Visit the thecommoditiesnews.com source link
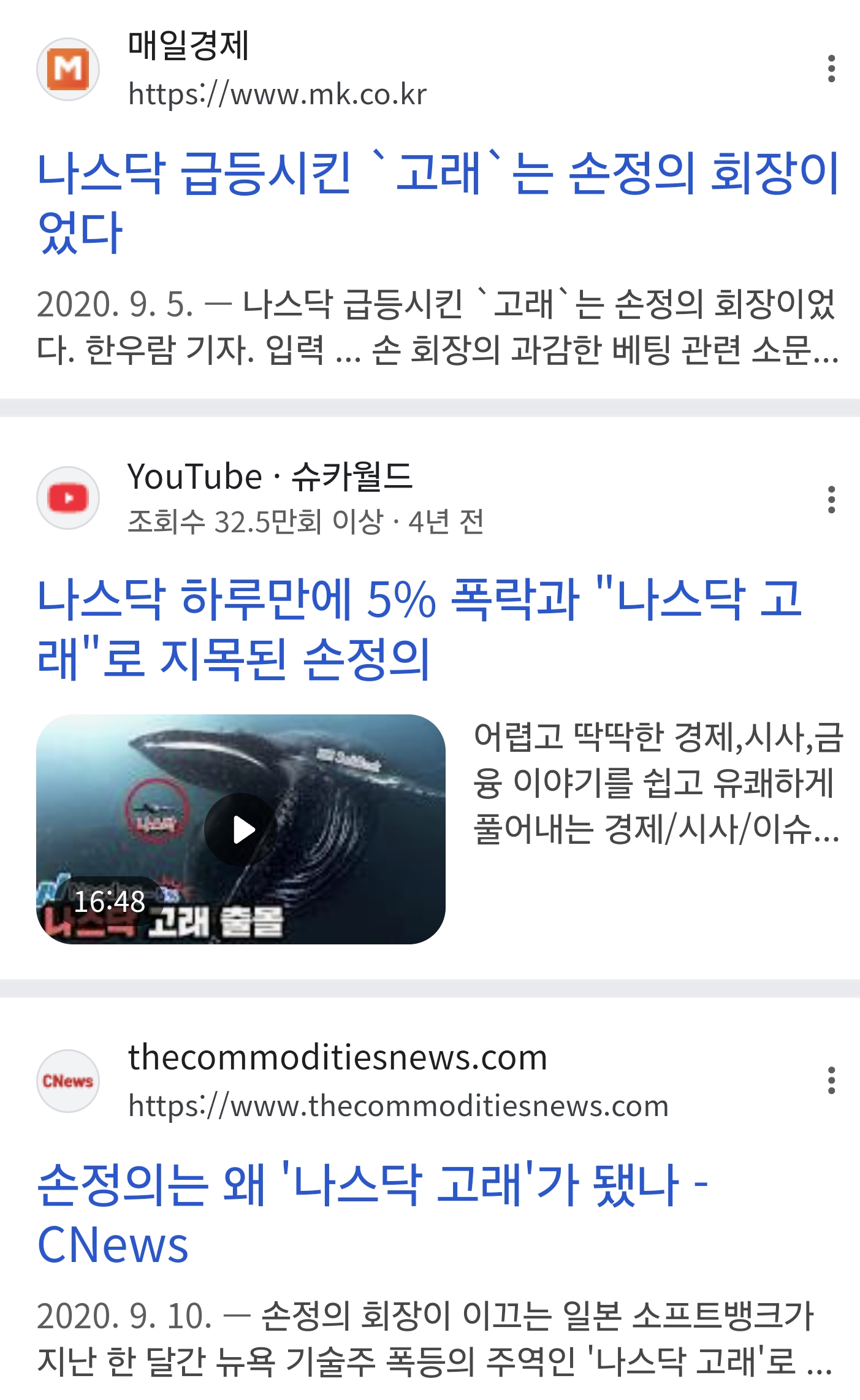This screenshot has width=860, height=1400. (398, 1106)
